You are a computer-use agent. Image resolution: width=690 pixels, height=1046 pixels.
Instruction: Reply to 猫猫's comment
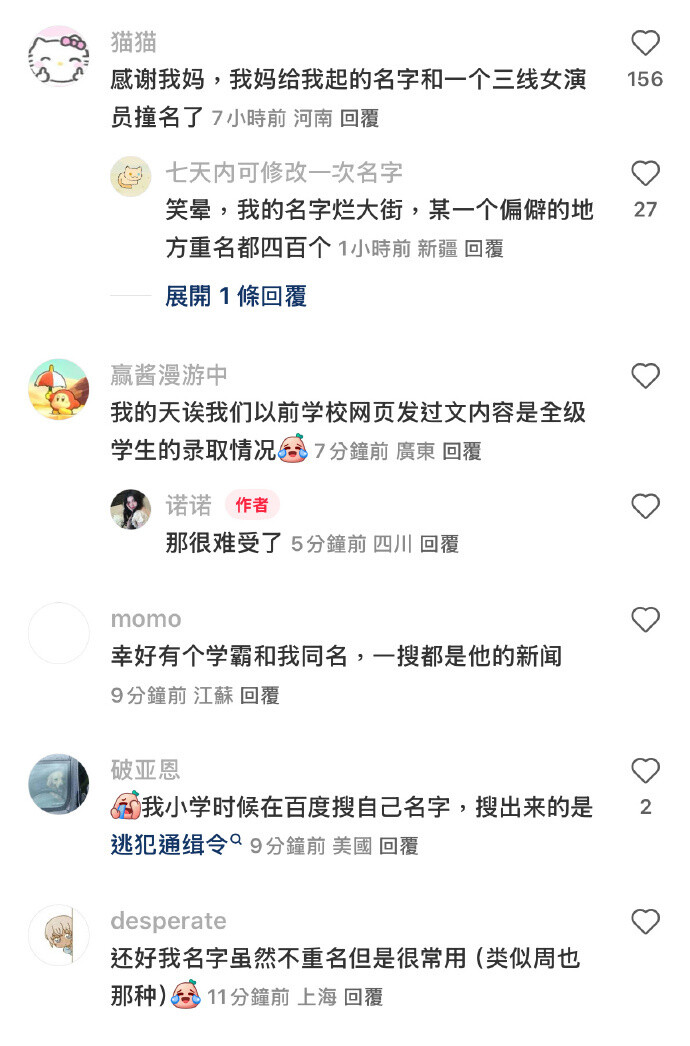[x=359, y=118]
